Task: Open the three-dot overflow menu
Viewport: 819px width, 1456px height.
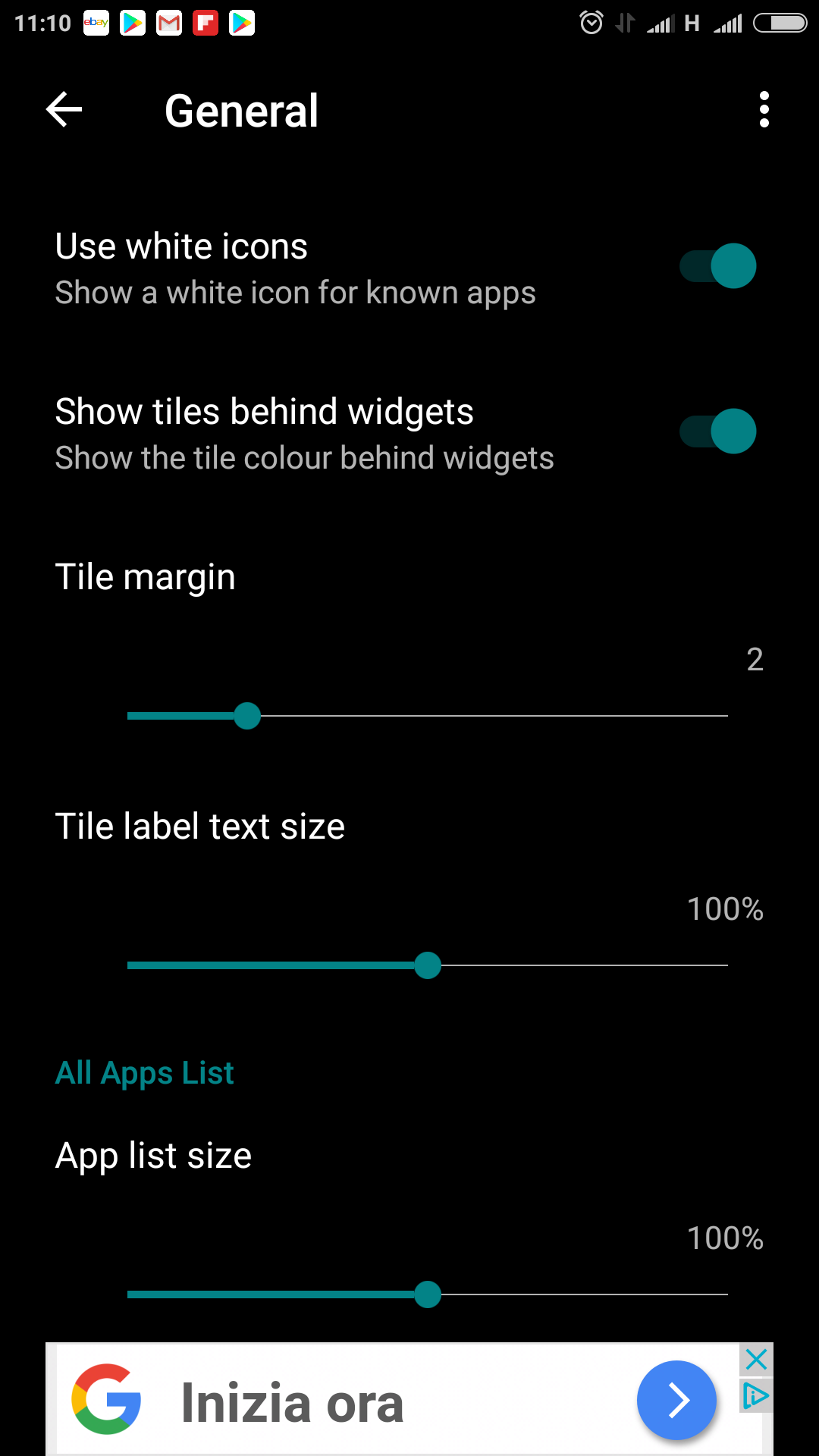Action: point(764,111)
